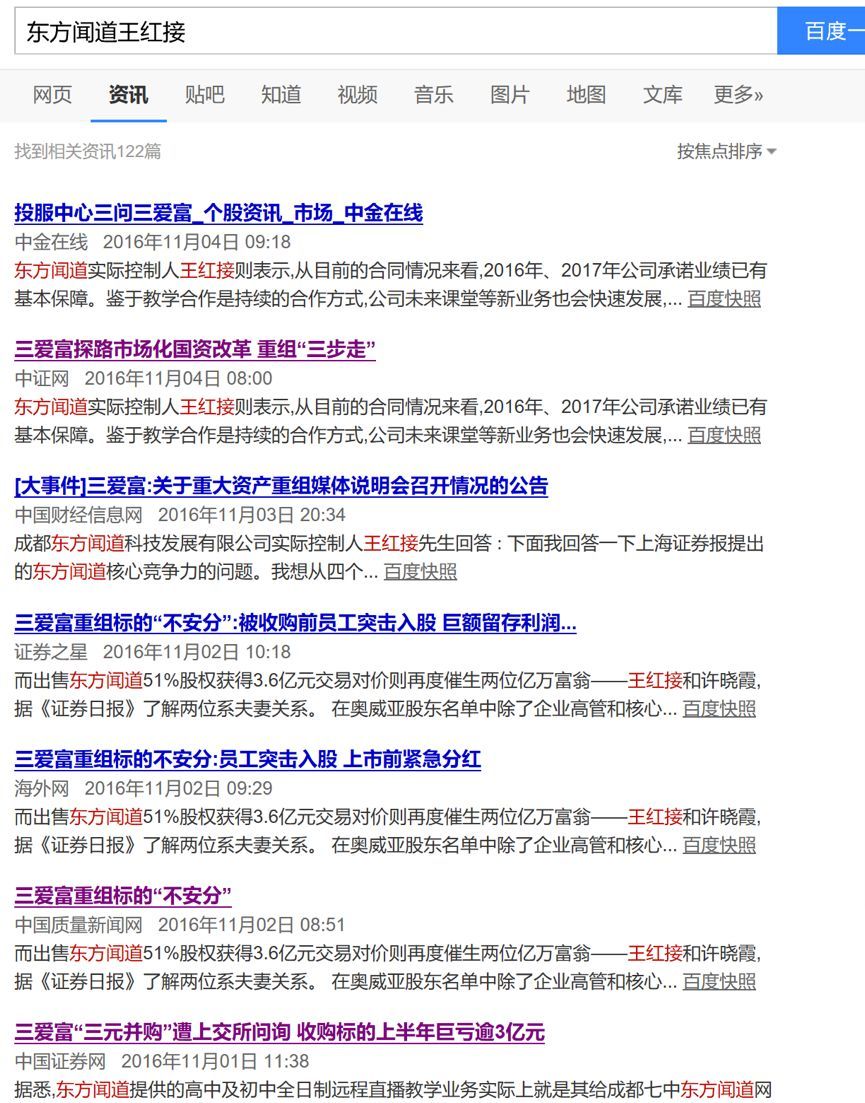Switch to the 地图 tab
The height and width of the screenshot is (1103, 865).
click(x=586, y=95)
